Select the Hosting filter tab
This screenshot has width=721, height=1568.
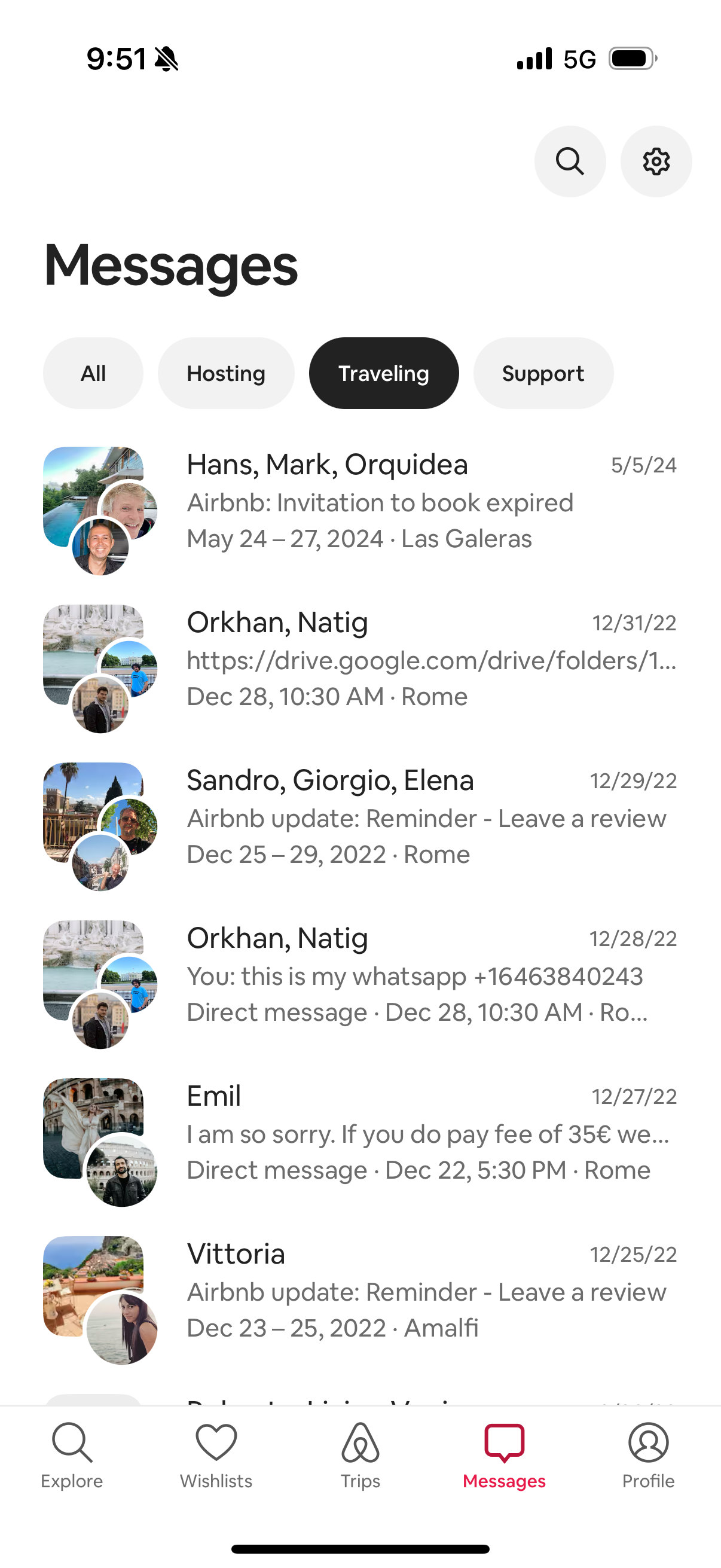tap(226, 373)
